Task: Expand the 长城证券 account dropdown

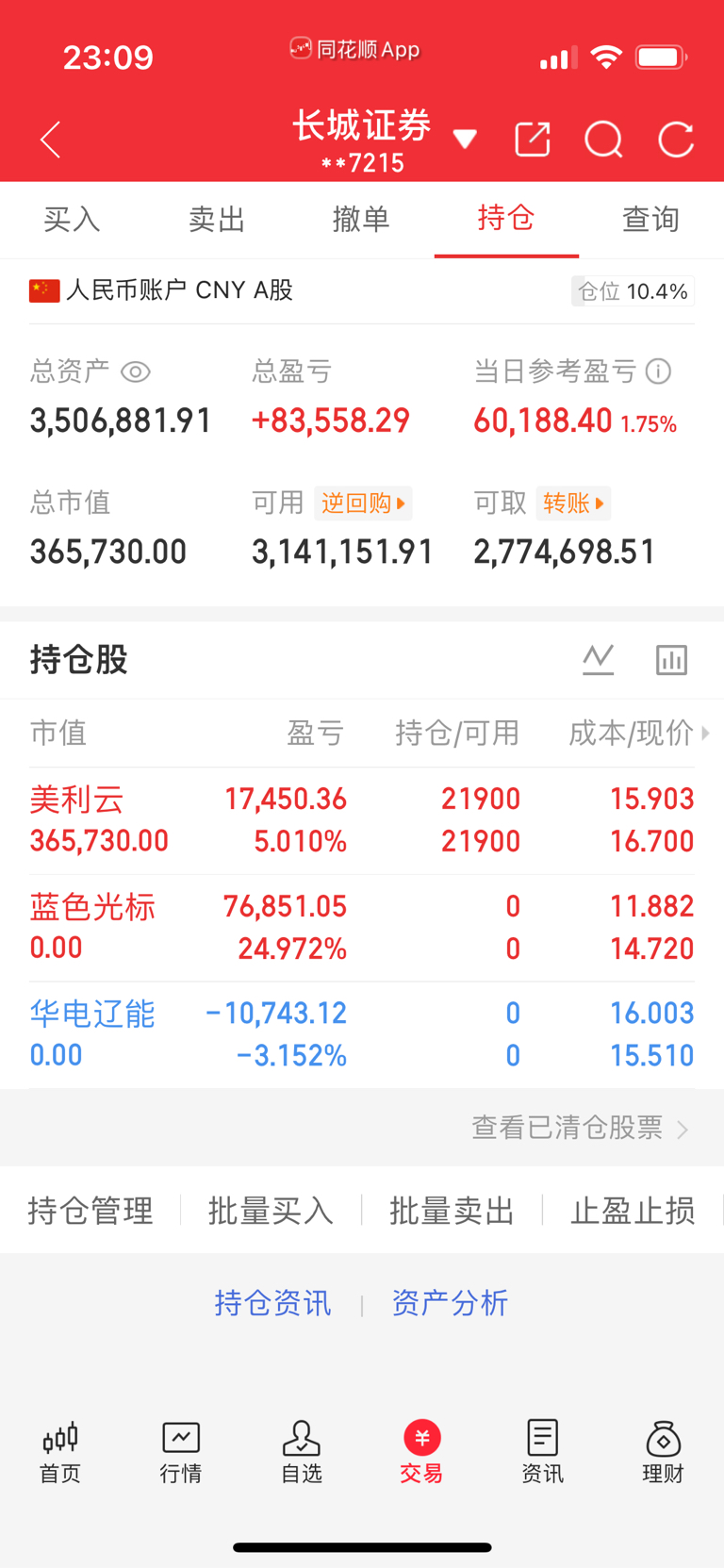Action: tap(465, 140)
